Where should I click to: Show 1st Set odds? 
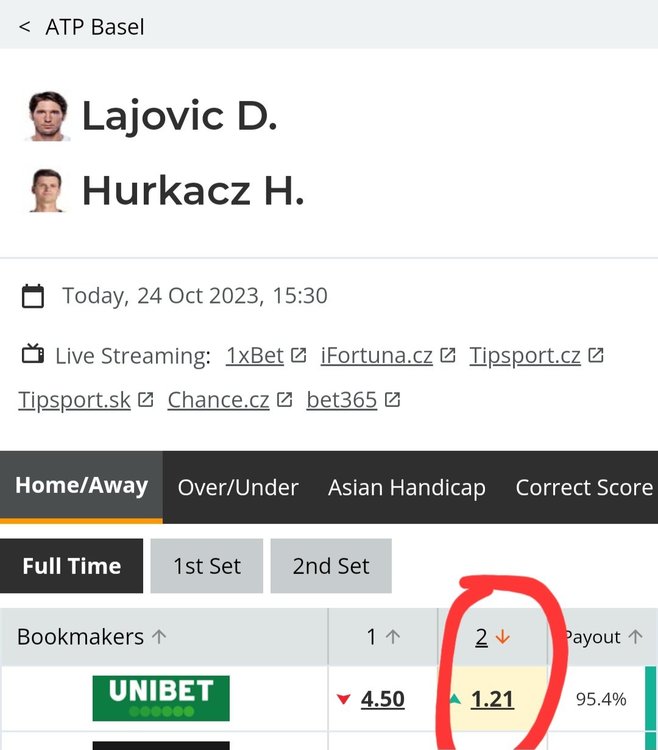[x=207, y=566]
